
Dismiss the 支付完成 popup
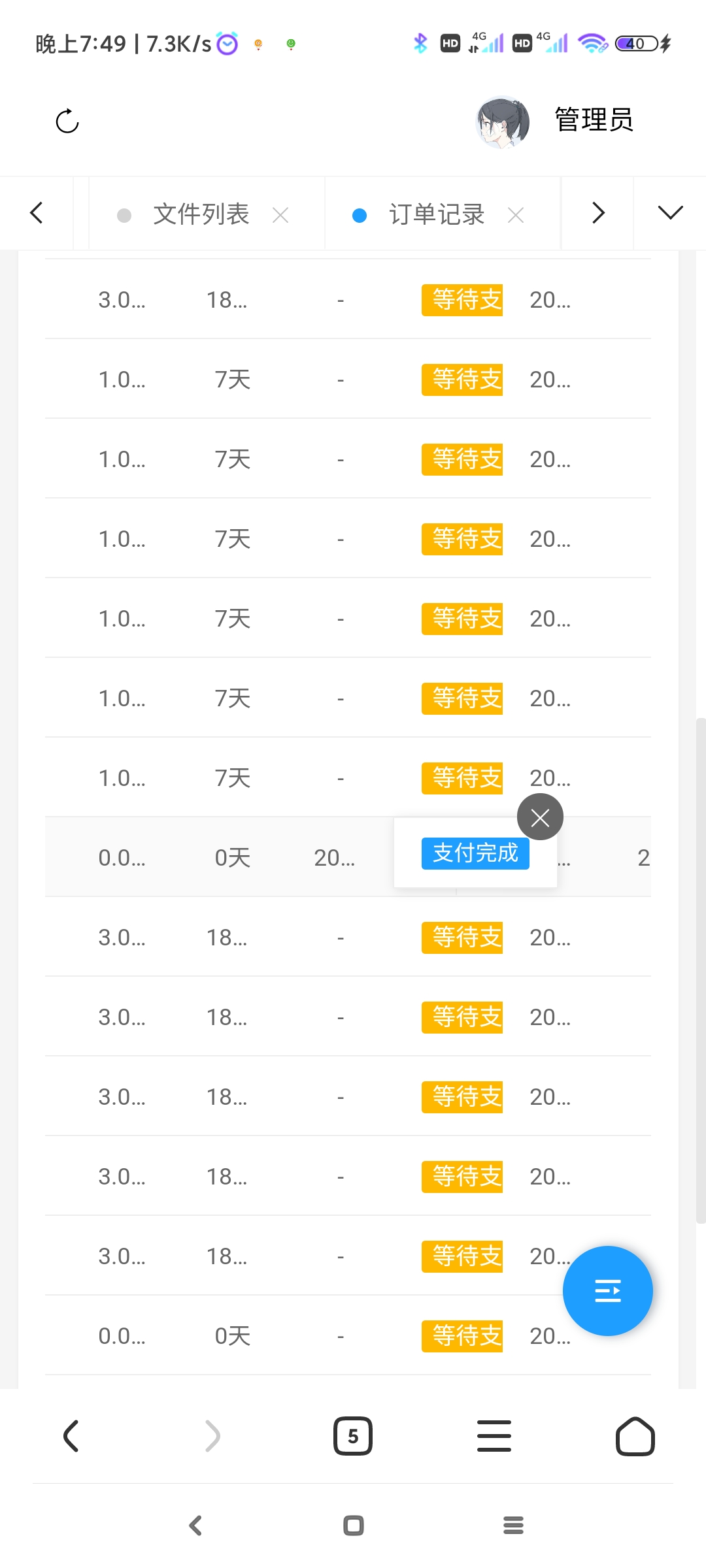(x=540, y=817)
